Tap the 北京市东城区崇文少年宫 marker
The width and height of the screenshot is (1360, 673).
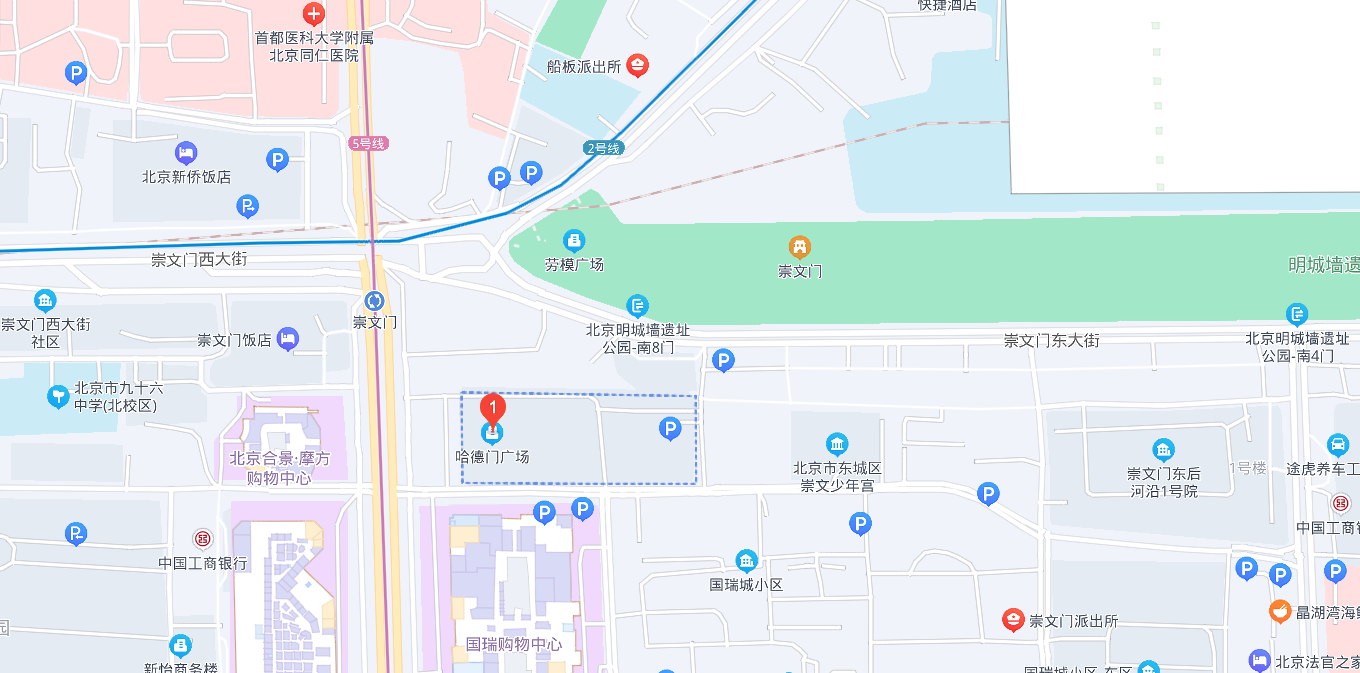837,444
